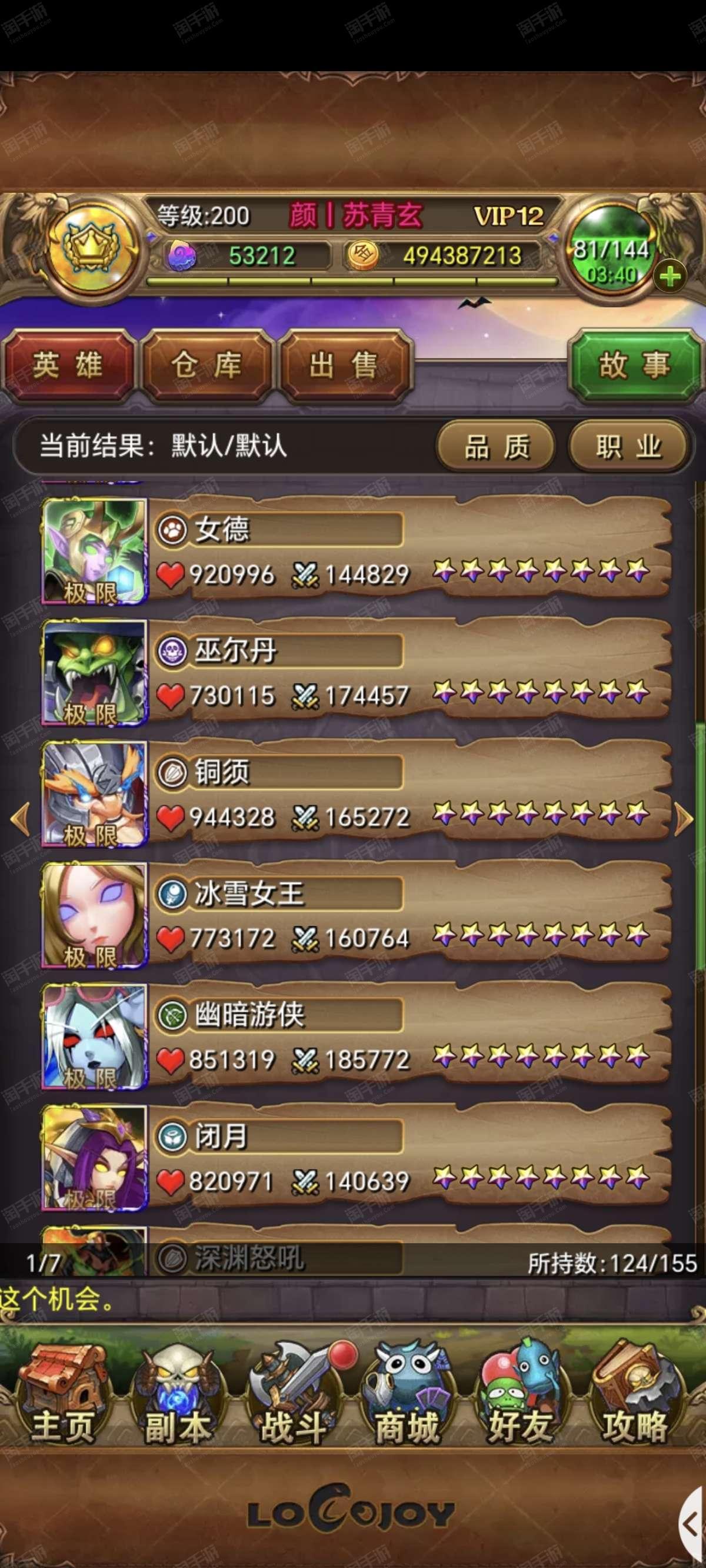This screenshot has width=706, height=1568.
Task: Filter heroes by 品质 quality
Action: (497, 447)
